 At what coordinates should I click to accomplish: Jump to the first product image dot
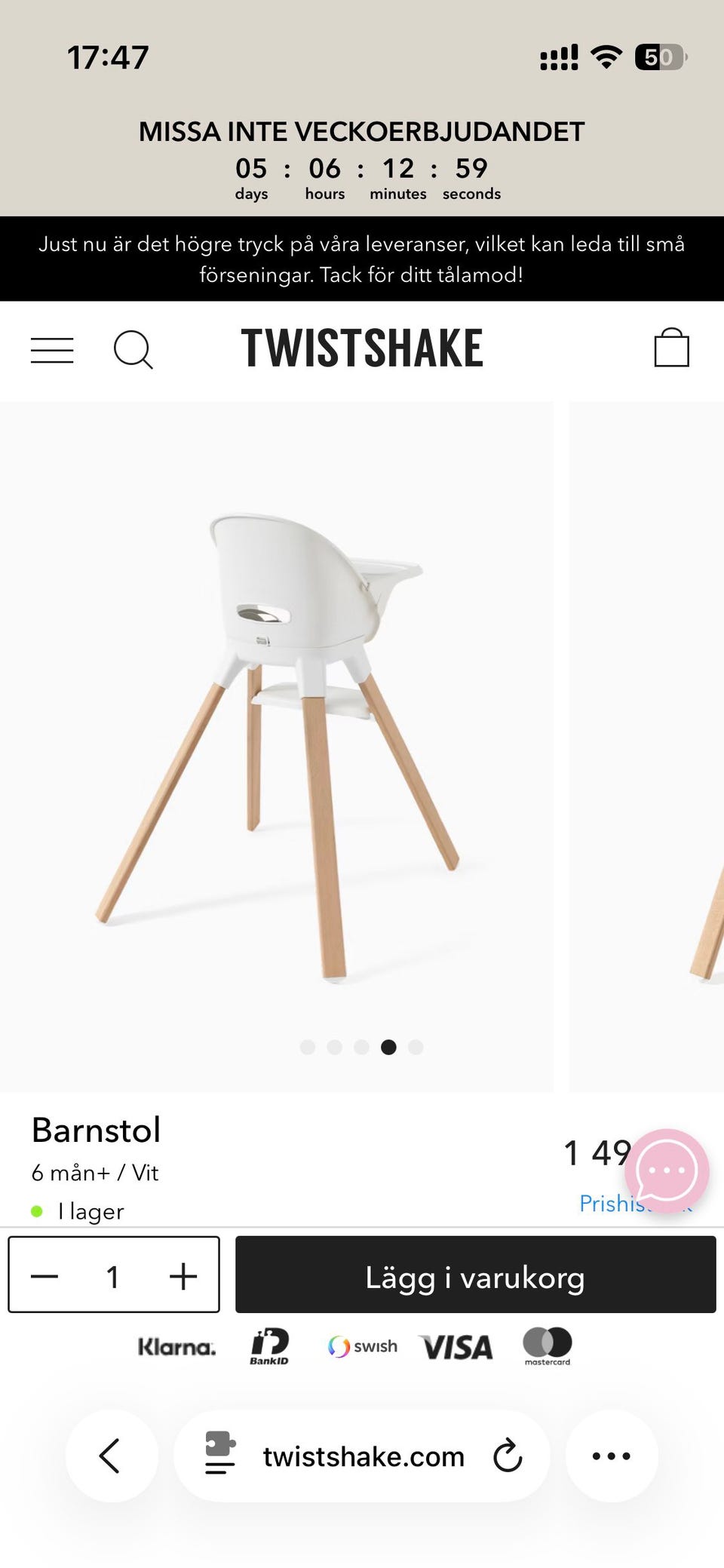pos(308,1047)
